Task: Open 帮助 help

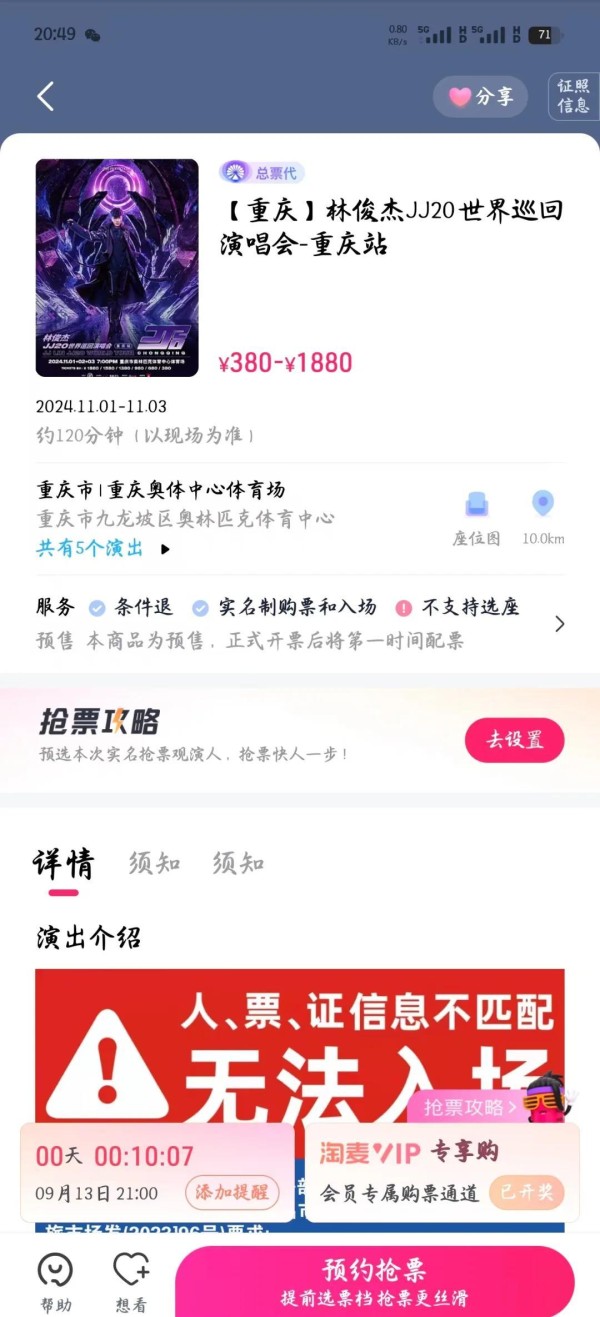Action: [x=56, y=1282]
